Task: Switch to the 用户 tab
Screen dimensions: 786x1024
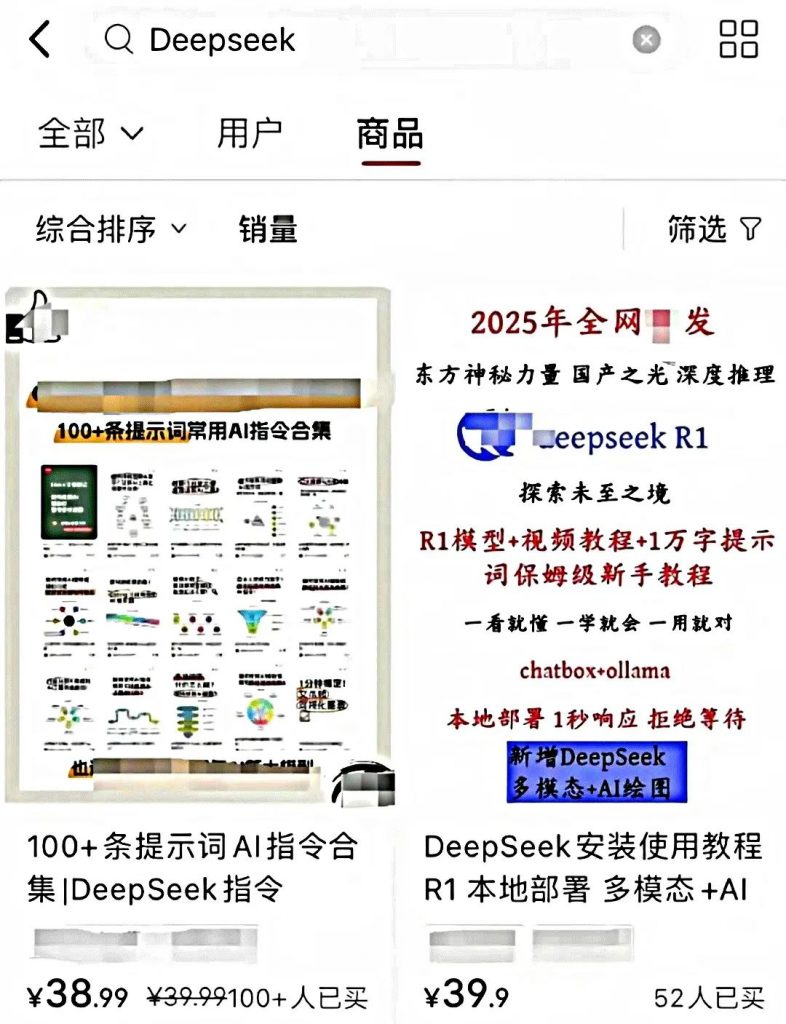Action: [x=250, y=133]
